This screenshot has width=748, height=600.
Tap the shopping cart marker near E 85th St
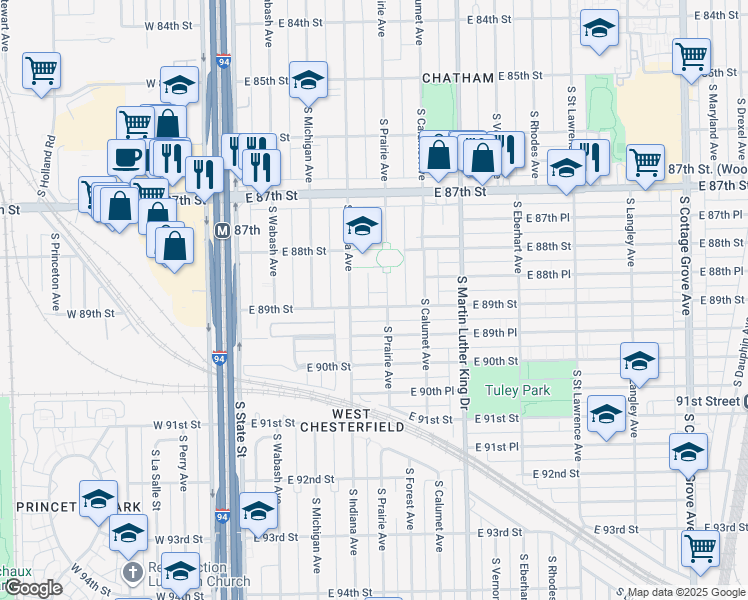(691, 61)
